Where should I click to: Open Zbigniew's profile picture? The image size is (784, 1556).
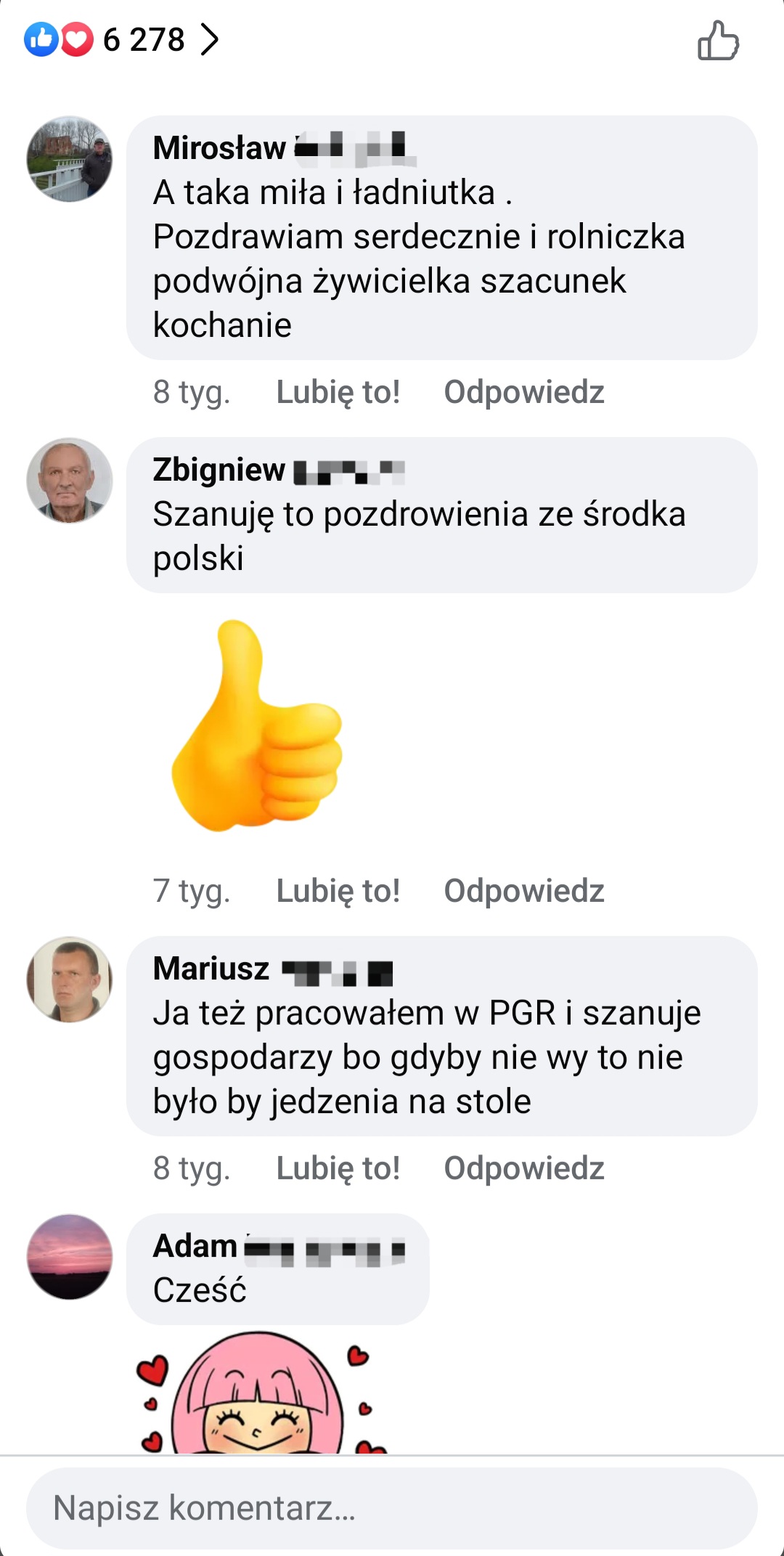click(x=70, y=481)
